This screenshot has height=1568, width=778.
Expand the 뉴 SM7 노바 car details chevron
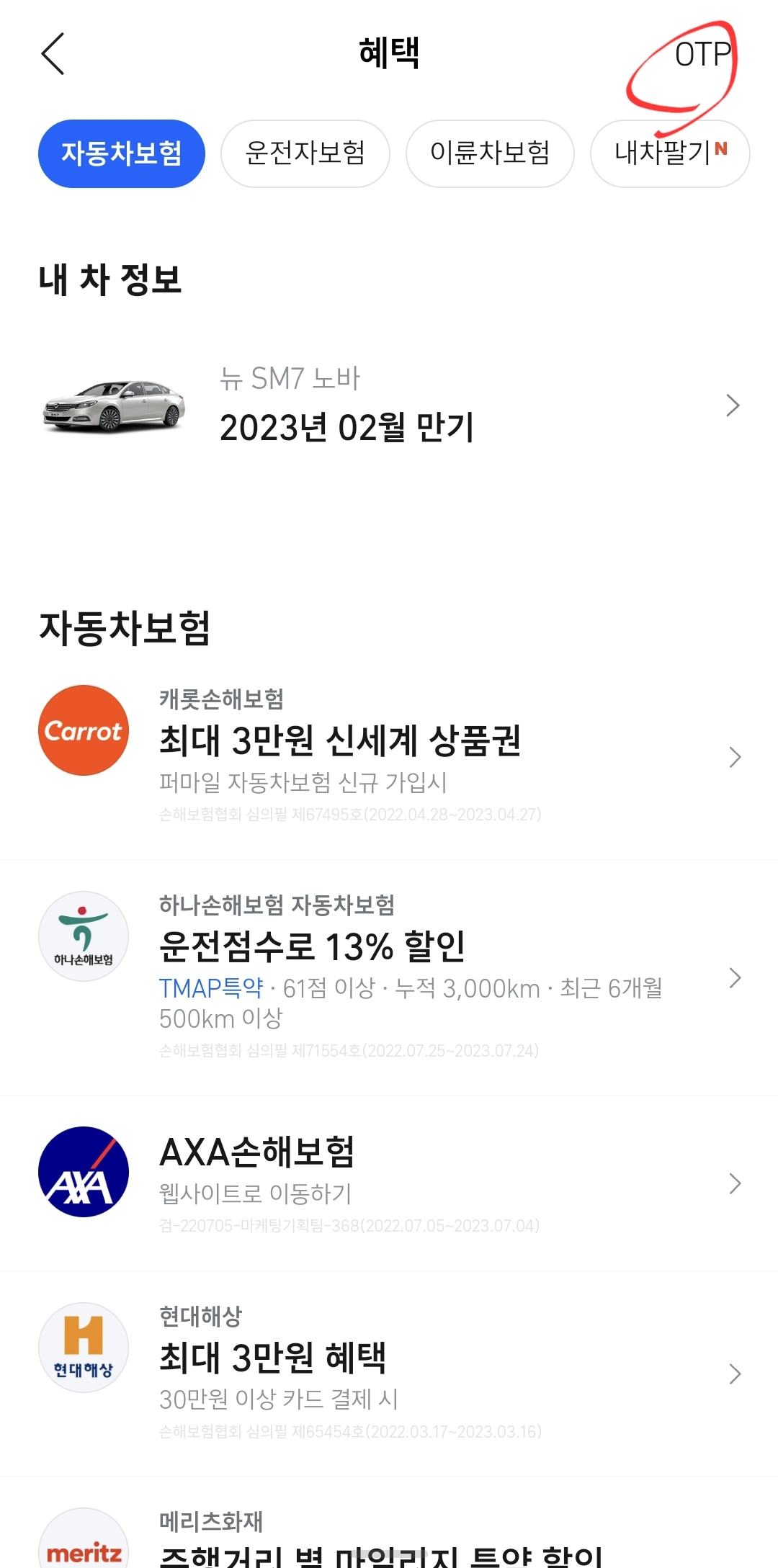(x=733, y=405)
